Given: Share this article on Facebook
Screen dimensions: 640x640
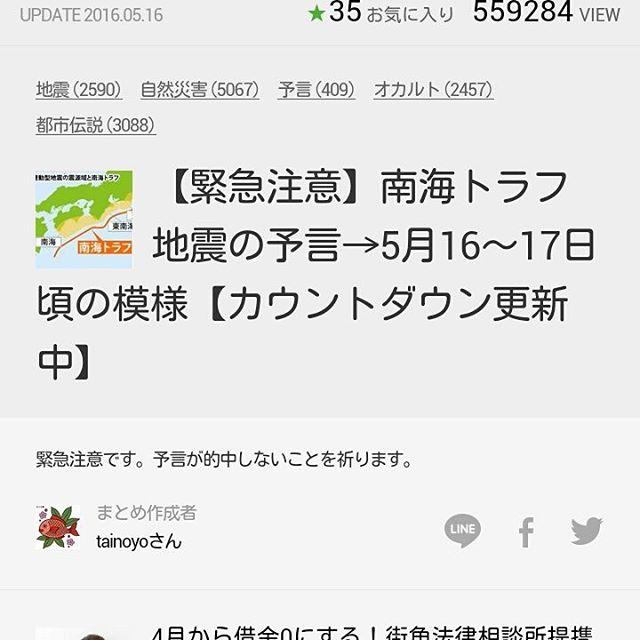Looking at the screenshot, I should point(526,531).
